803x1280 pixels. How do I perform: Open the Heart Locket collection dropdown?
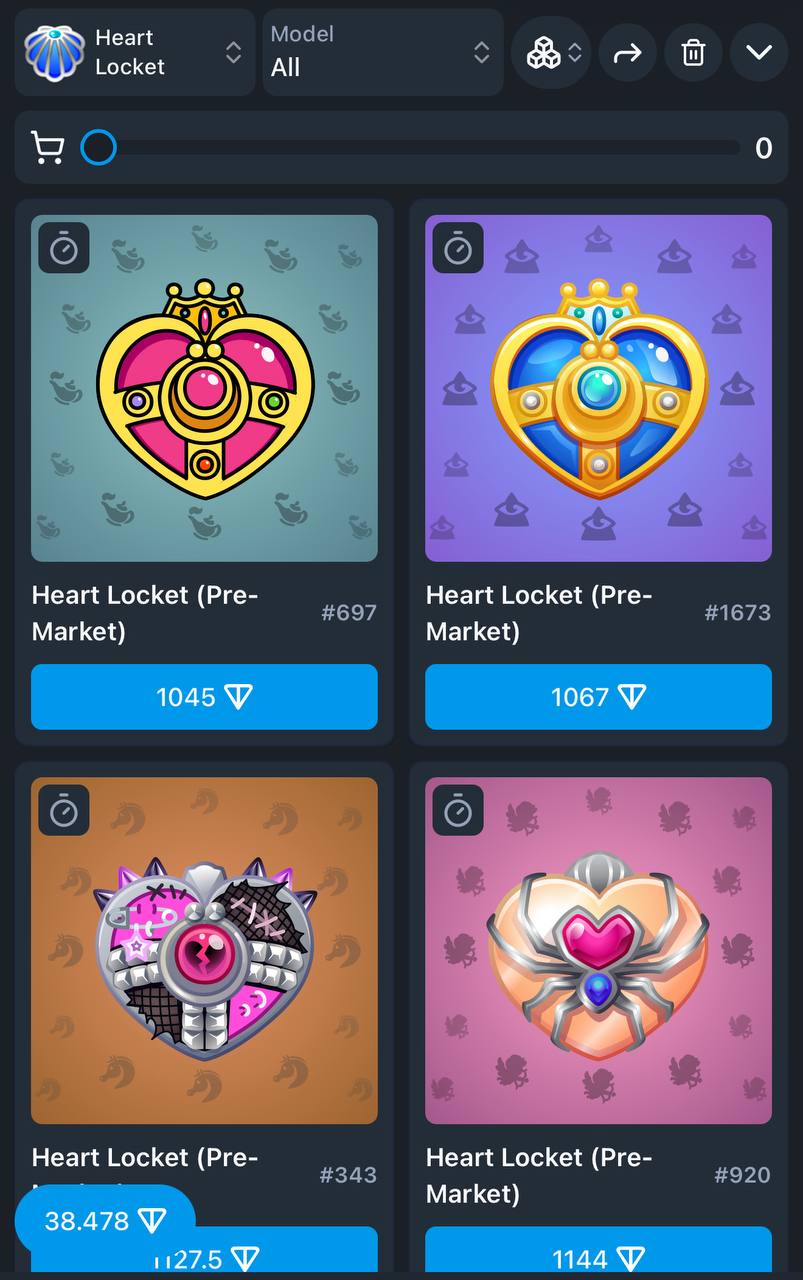click(135, 52)
